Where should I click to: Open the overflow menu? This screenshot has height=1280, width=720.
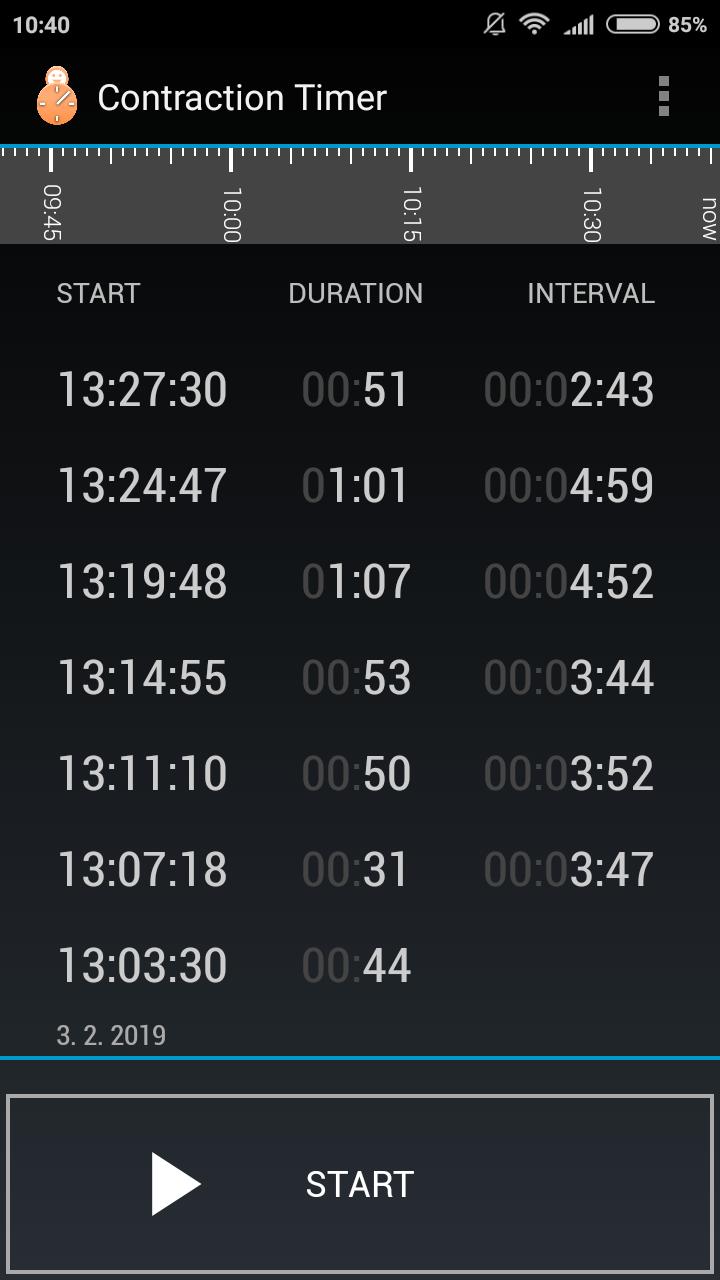pyautogui.click(x=663, y=97)
